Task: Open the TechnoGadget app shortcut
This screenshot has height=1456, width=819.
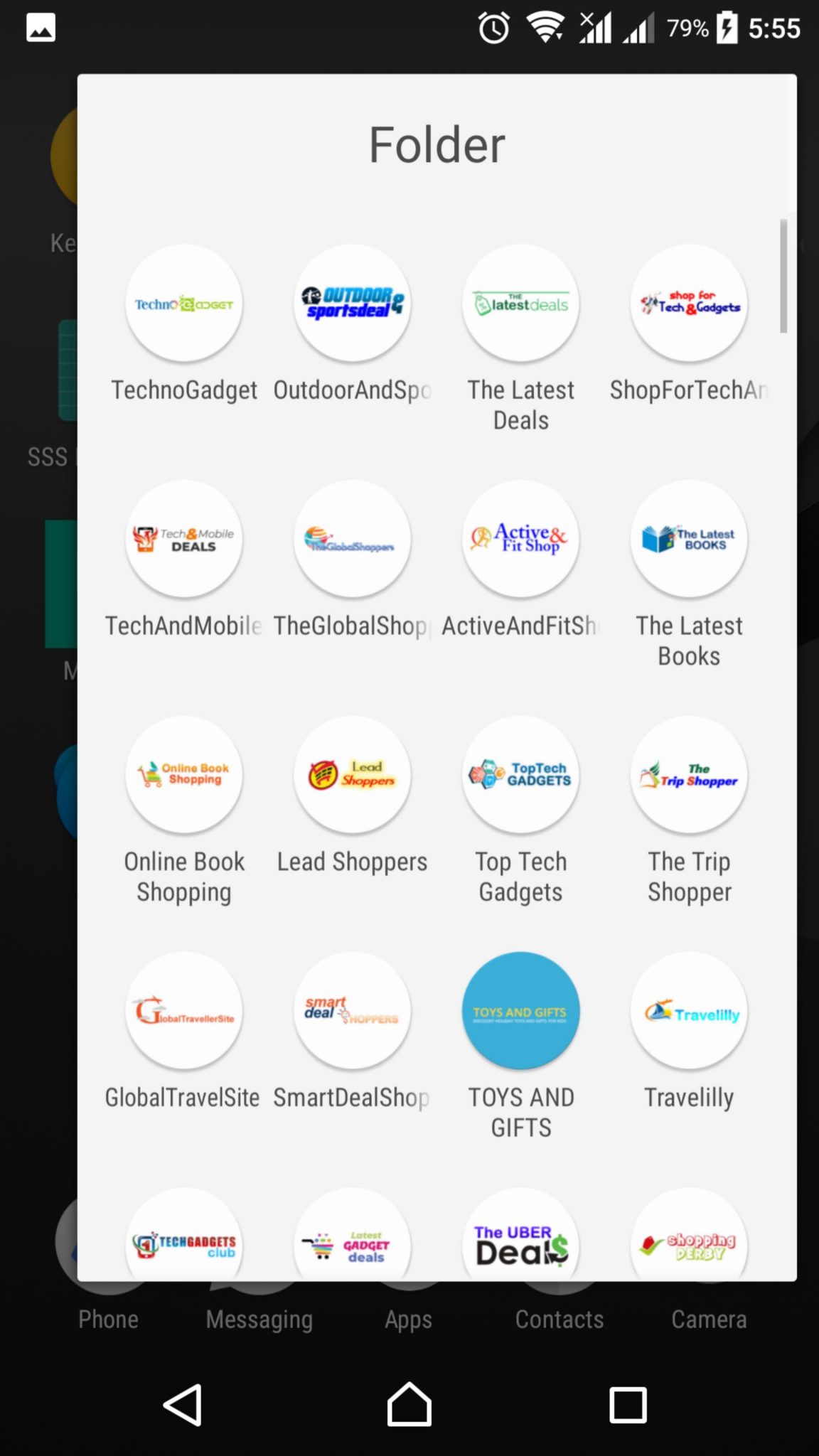Action: point(184,304)
